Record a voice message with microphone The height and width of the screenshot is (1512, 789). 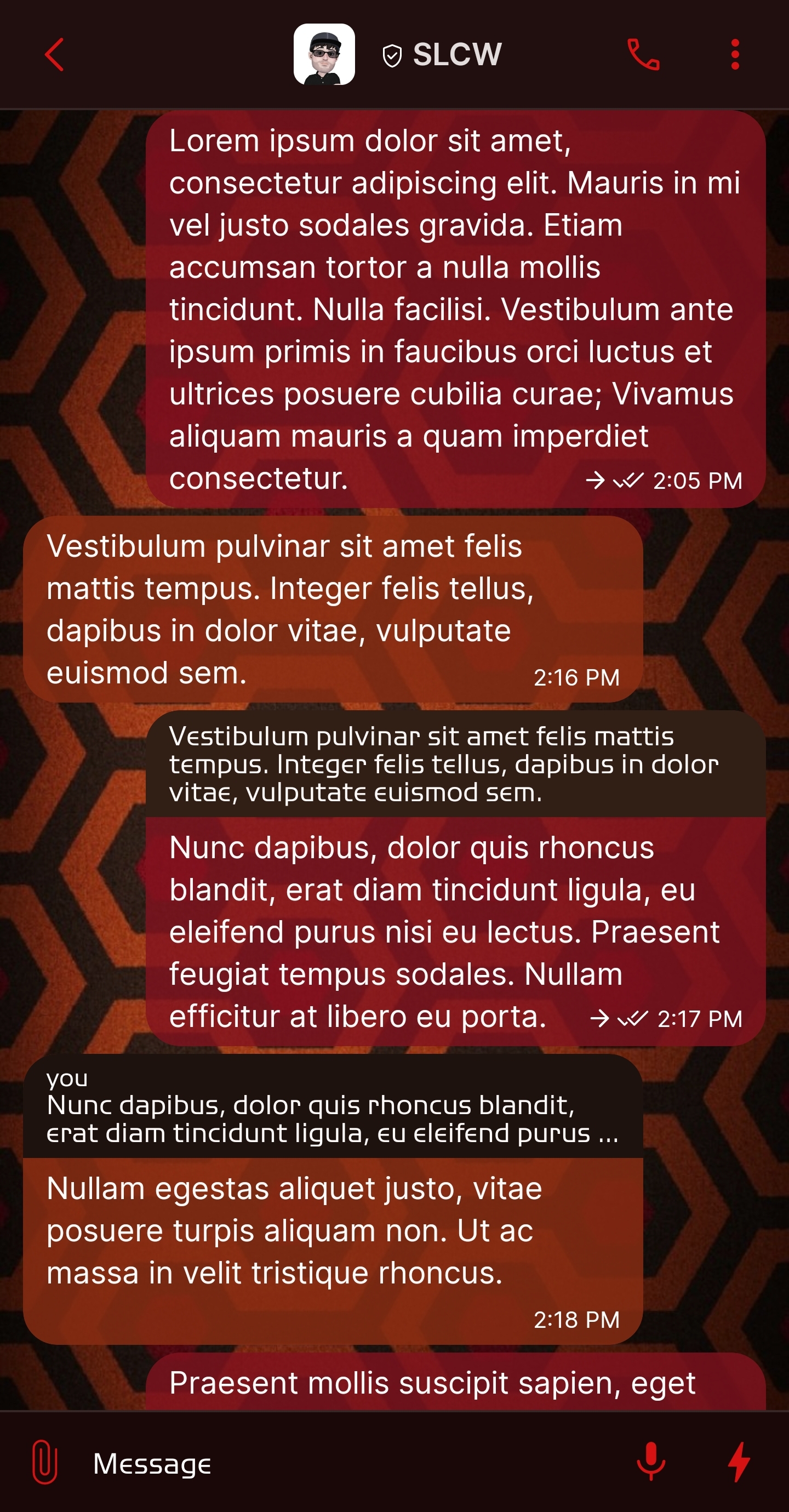tap(650, 1461)
